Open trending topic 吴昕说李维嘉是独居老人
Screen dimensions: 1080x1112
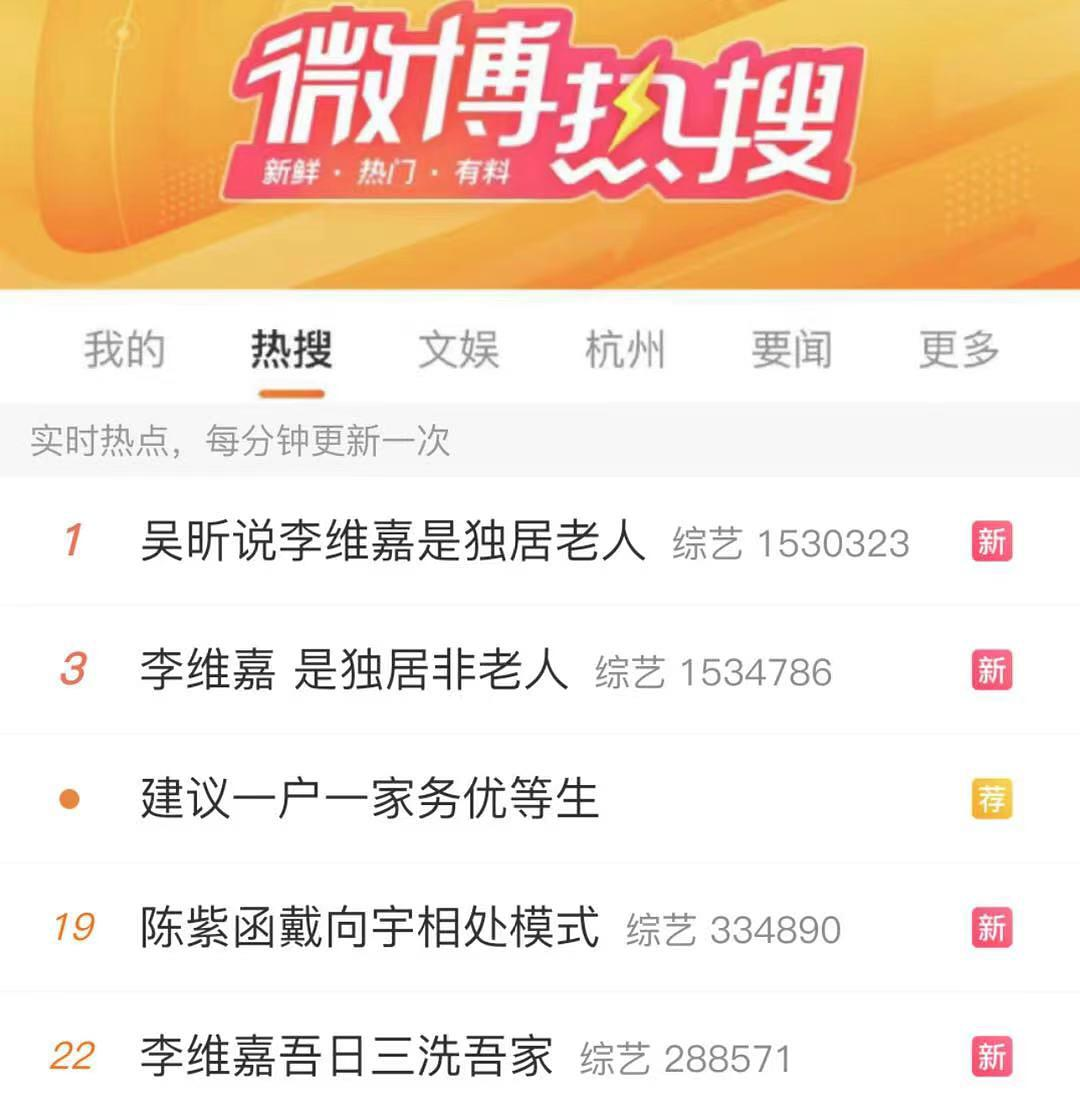pyautogui.click(x=393, y=542)
